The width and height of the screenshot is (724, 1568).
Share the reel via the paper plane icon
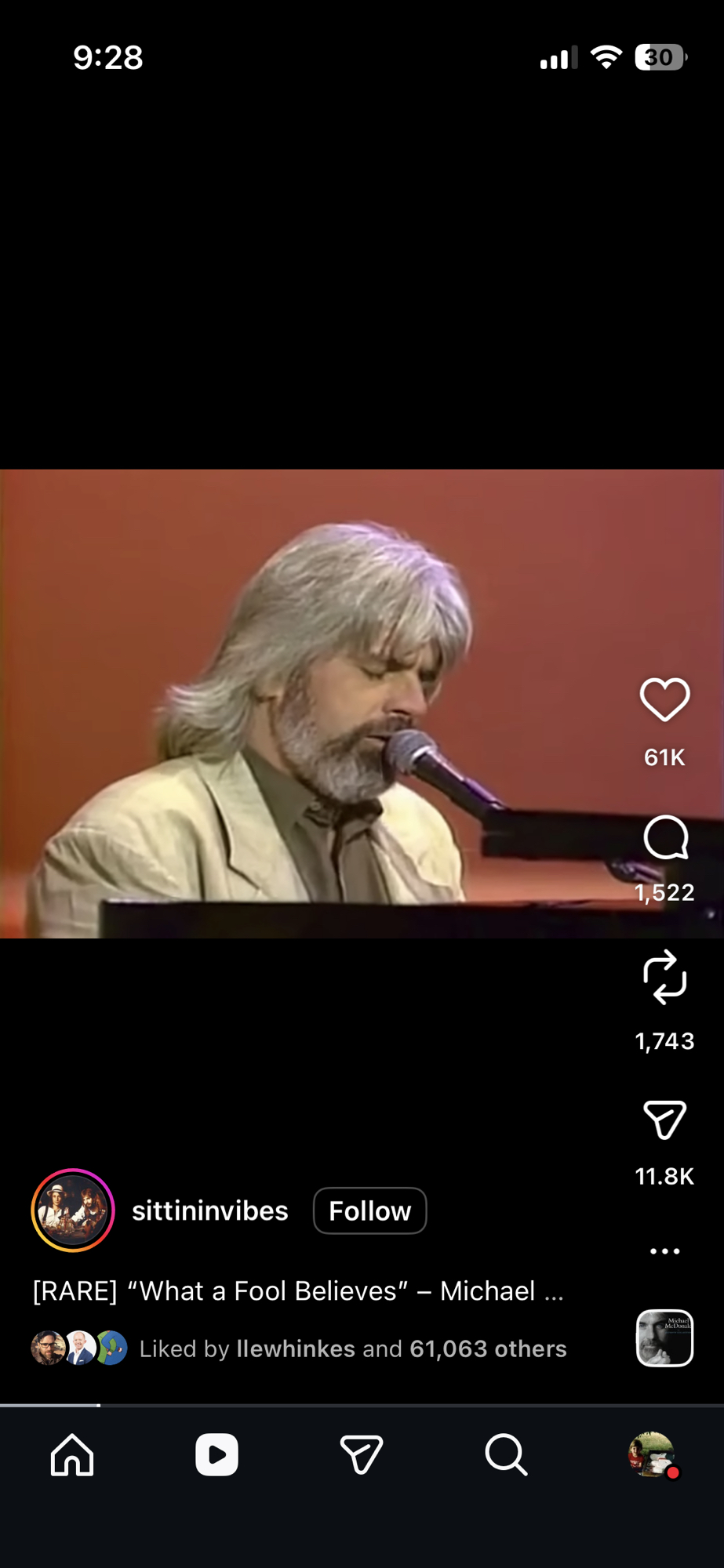664,1119
